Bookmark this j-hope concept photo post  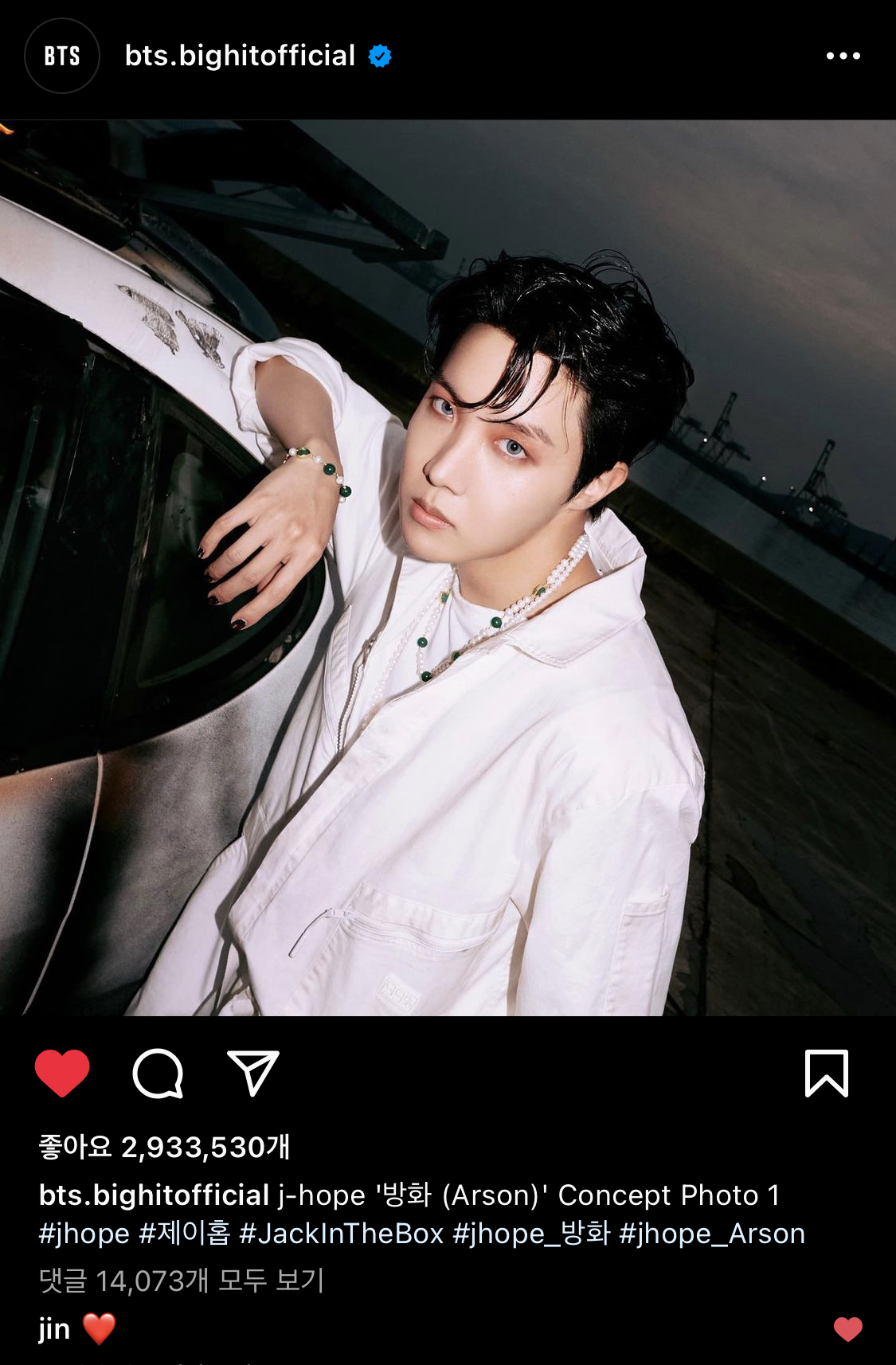(x=826, y=1073)
